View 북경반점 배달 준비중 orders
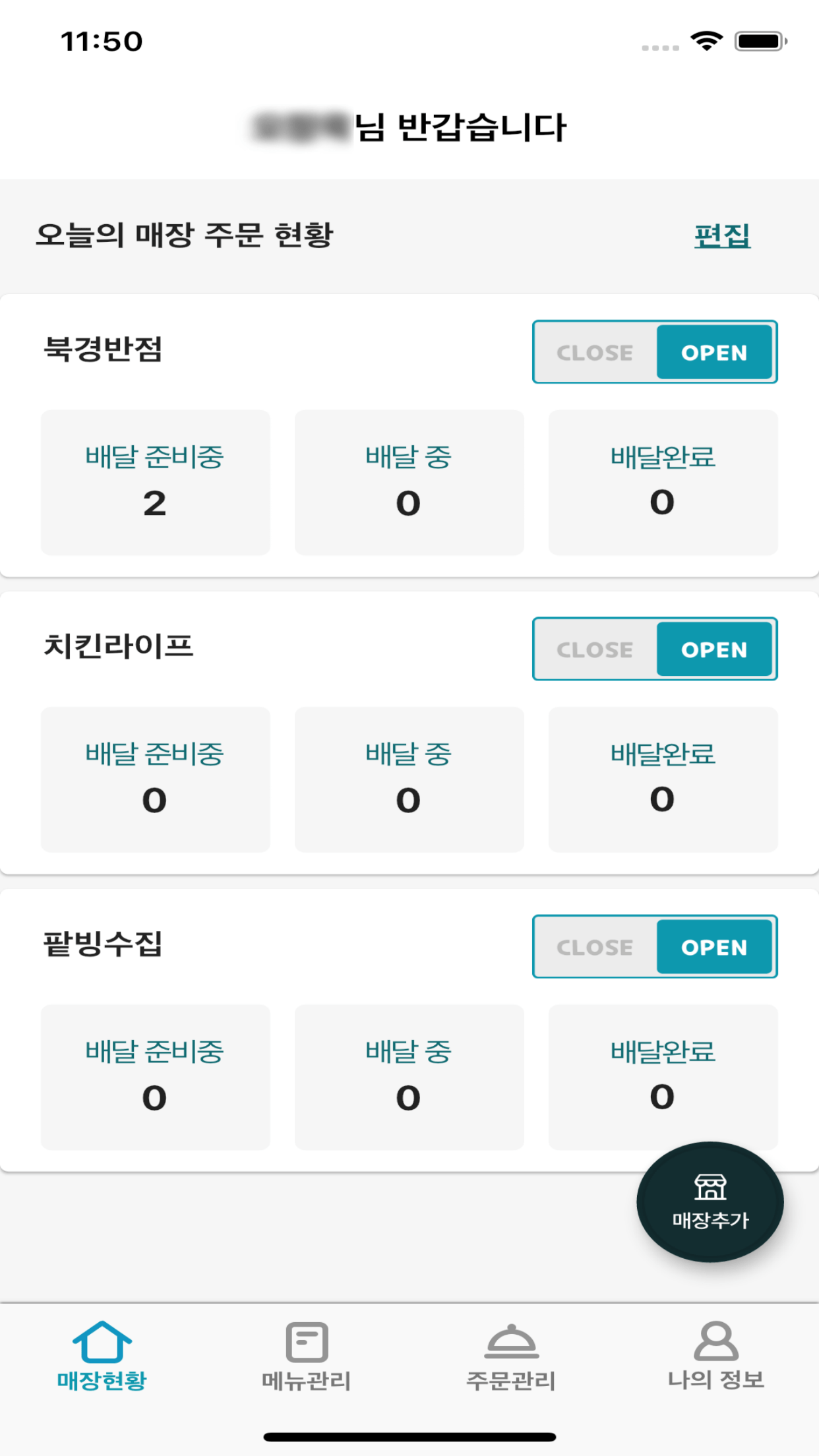Image resolution: width=819 pixels, height=1456 pixels. click(x=156, y=483)
